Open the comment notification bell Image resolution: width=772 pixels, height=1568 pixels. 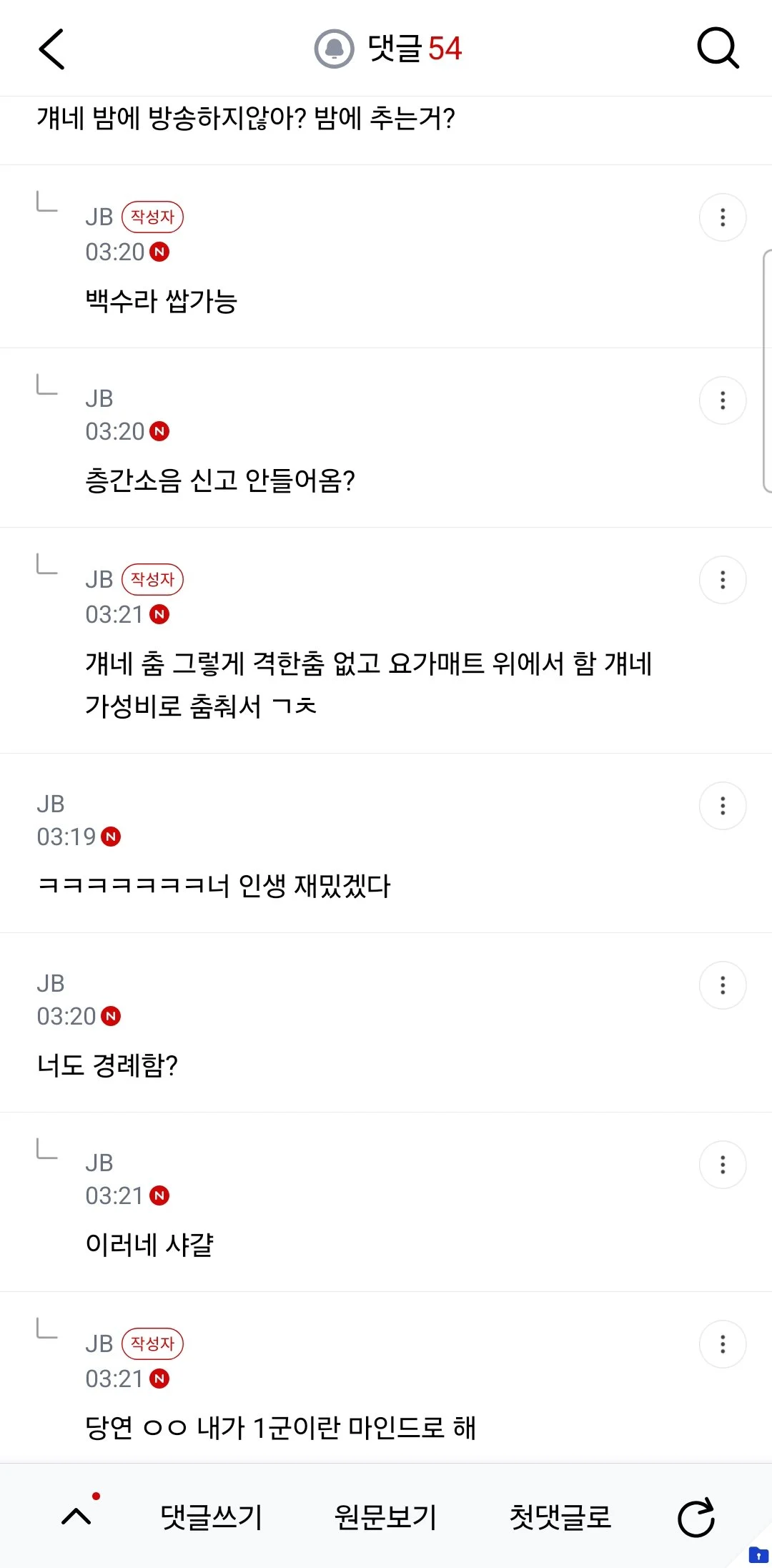pyautogui.click(x=335, y=49)
